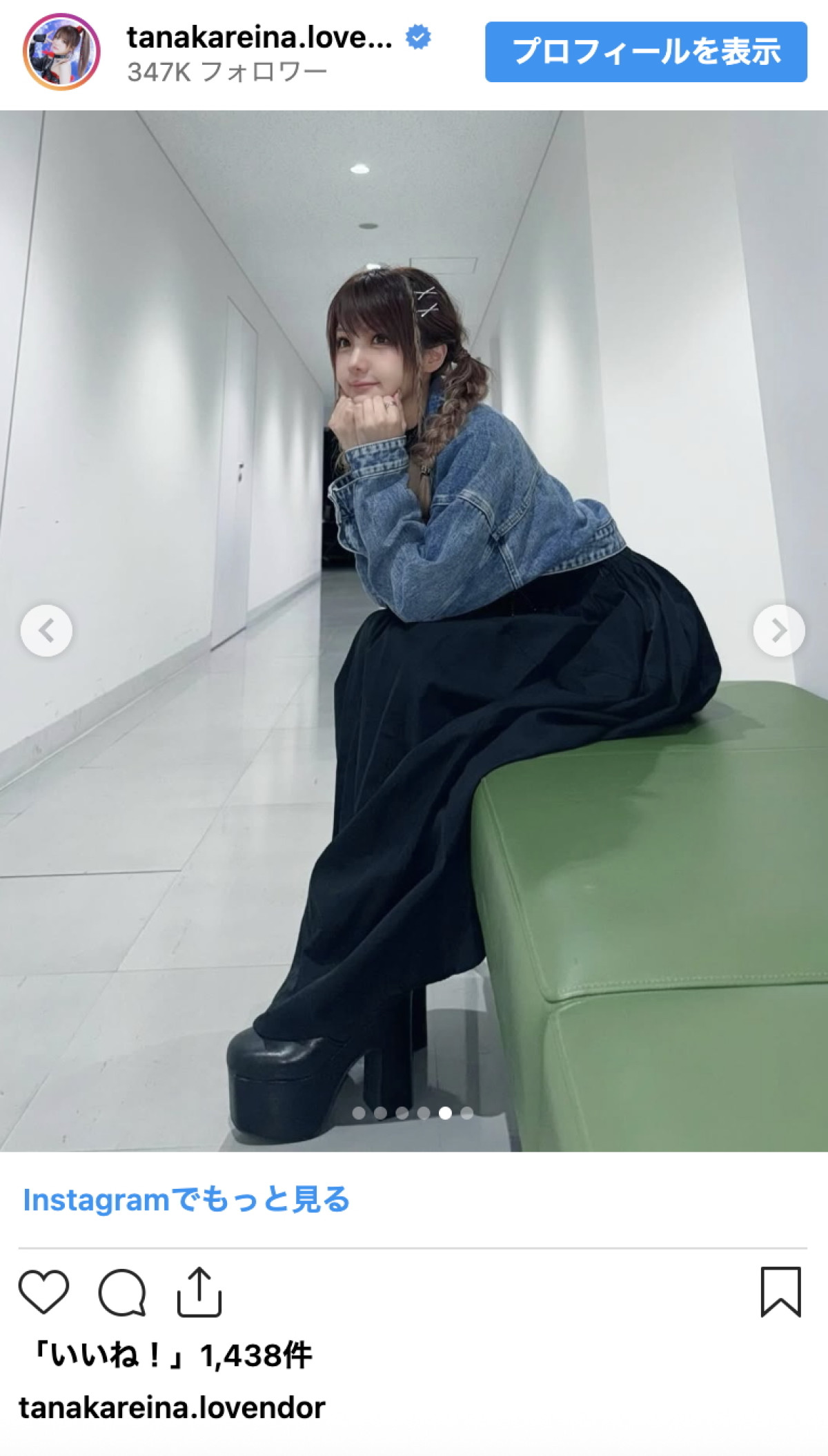Open the Instagramでもっと見る link
Viewport: 828px width, 1456px height.
click(x=186, y=1200)
